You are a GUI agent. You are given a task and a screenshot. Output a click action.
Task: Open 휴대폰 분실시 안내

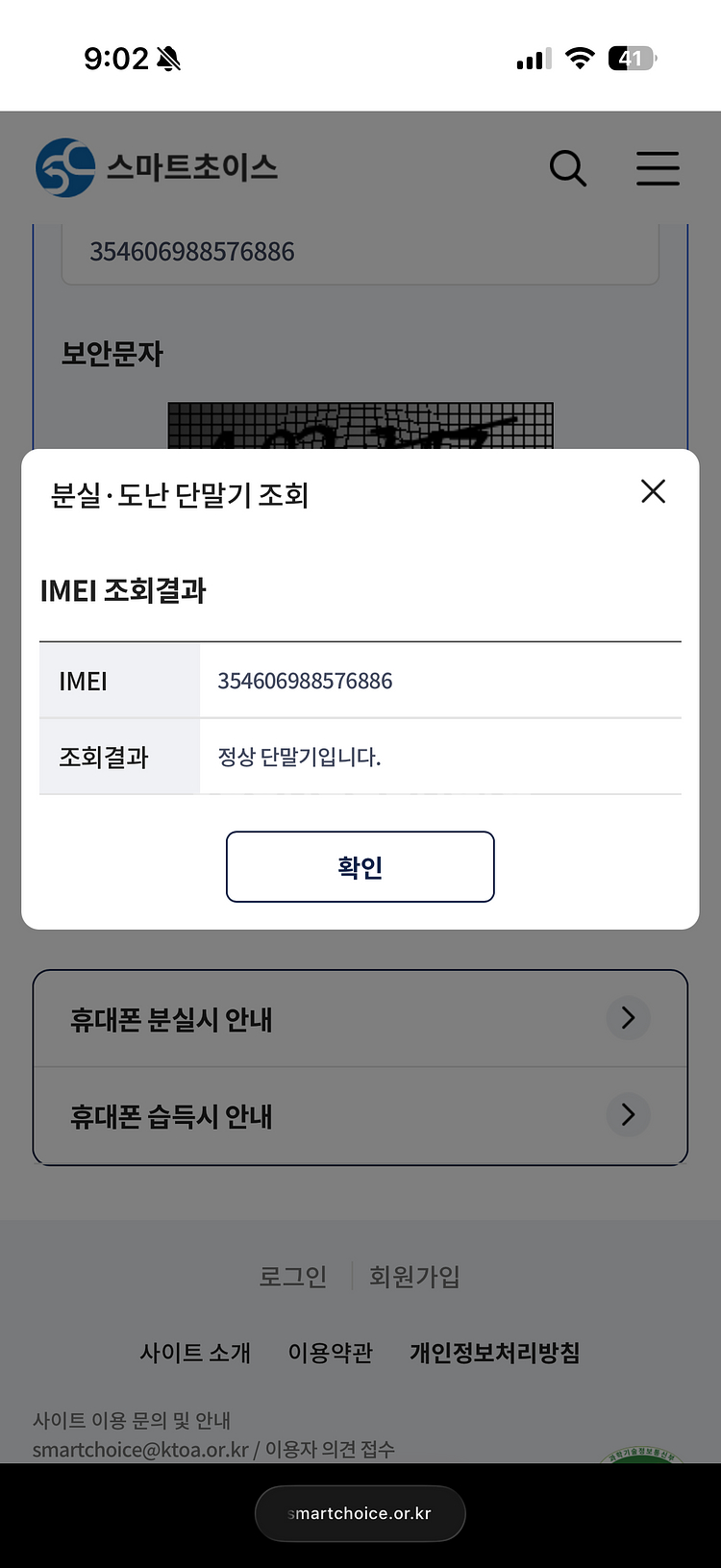tap(360, 1019)
